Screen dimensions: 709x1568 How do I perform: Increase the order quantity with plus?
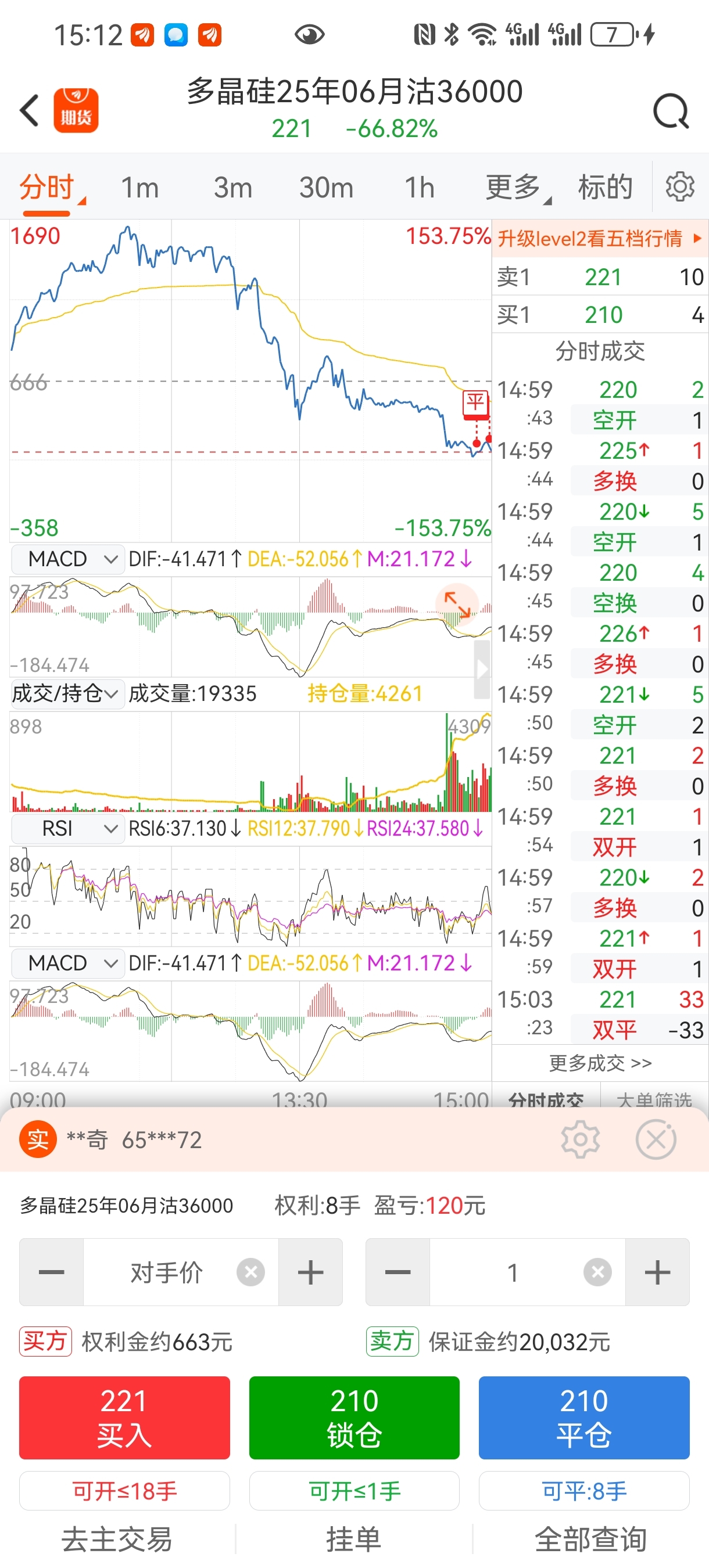[x=657, y=1272]
